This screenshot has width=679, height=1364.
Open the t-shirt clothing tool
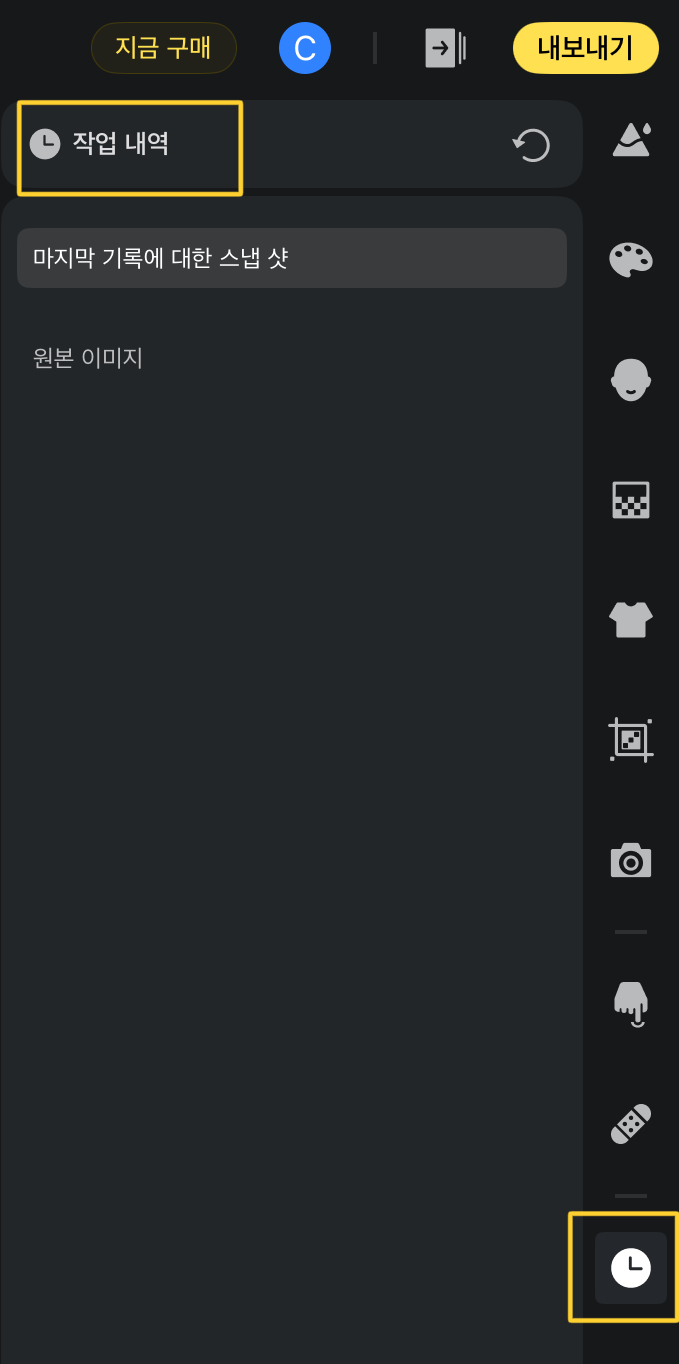pos(631,620)
